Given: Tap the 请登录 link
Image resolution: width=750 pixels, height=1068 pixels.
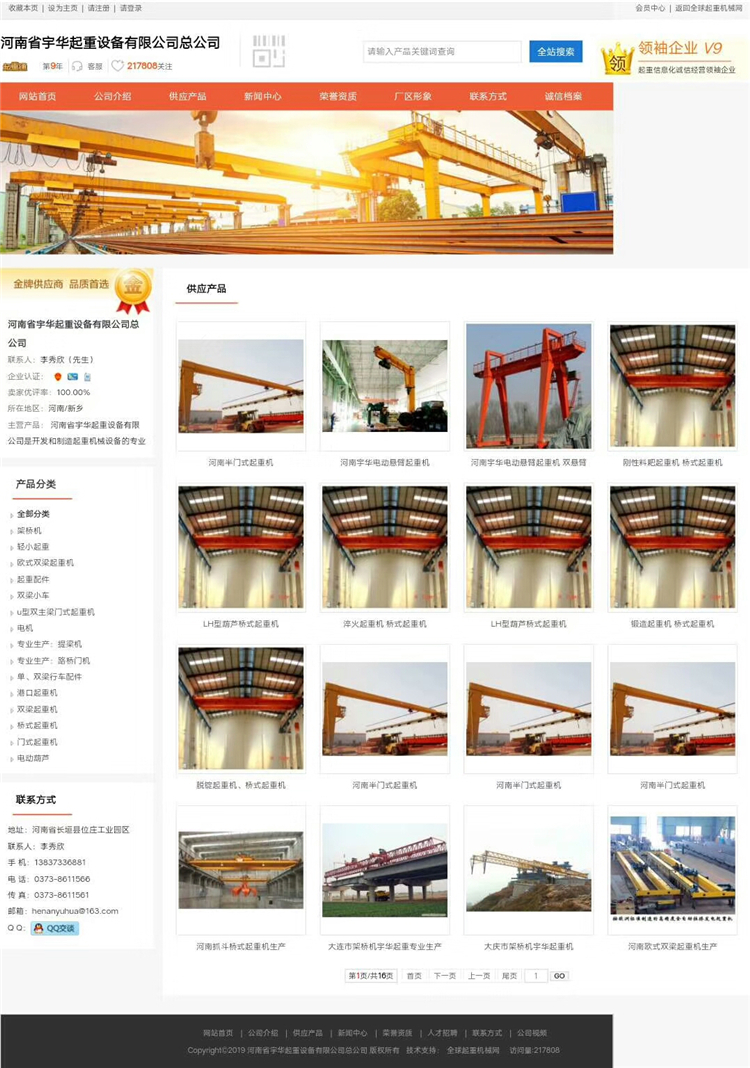Looking at the screenshot, I should point(131,8).
